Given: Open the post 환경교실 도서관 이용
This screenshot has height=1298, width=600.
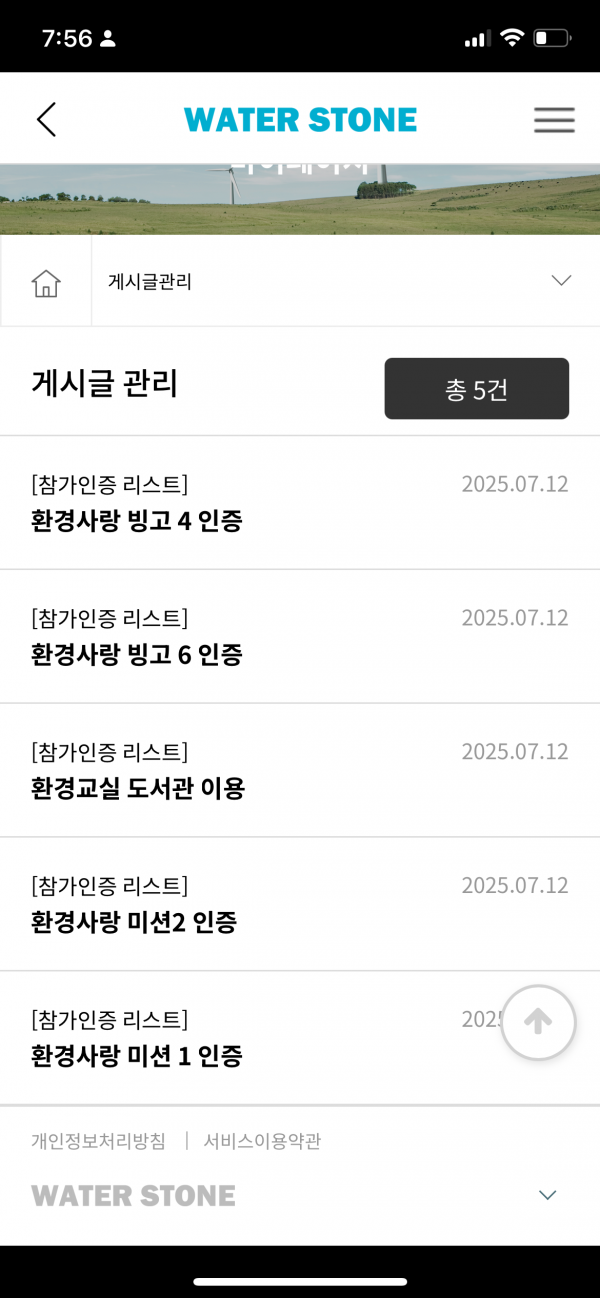Looking at the screenshot, I should pyautogui.click(x=300, y=771).
